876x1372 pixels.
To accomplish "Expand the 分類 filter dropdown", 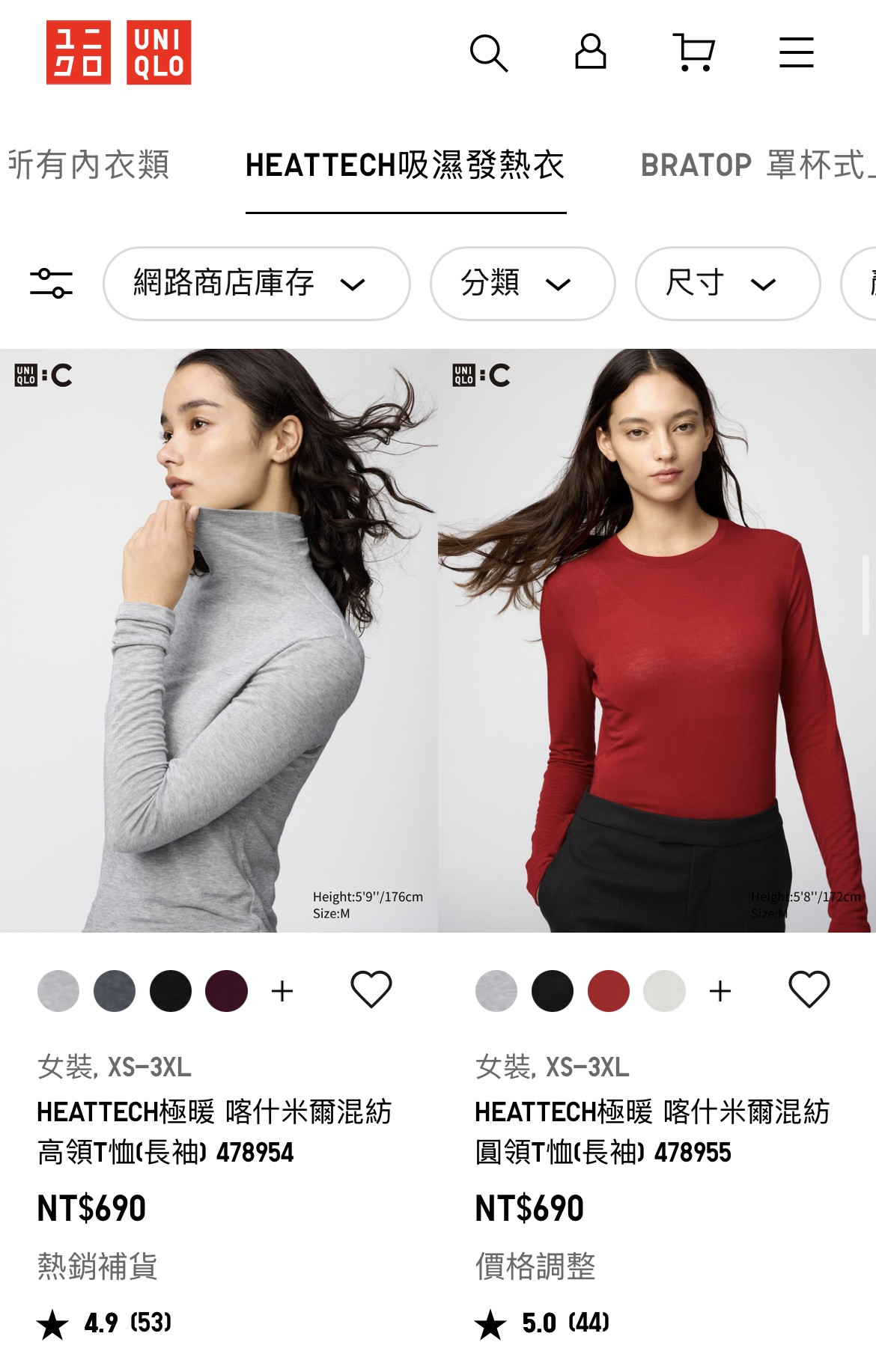I will (522, 284).
